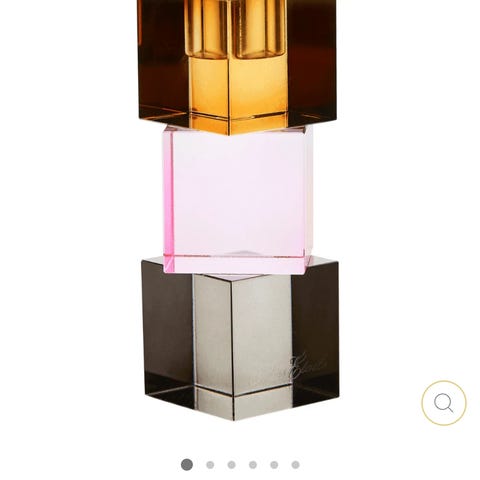Image resolution: width=480 pixels, height=480 pixels.
Task: Jump to the second image indicator dot
Action: (210, 465)
